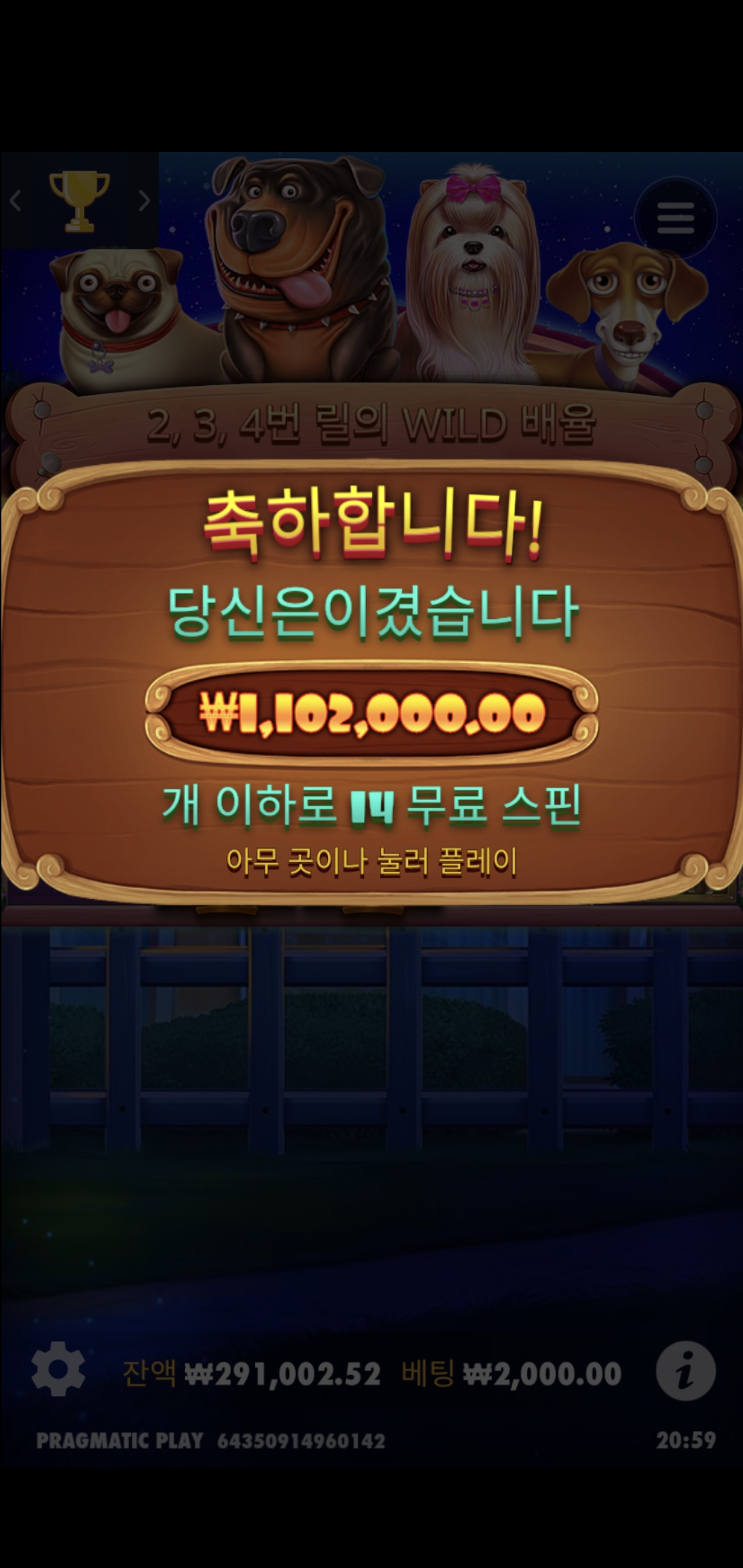Open the hamburger menu
The image size is (743, 1568).
coord(675,218)
